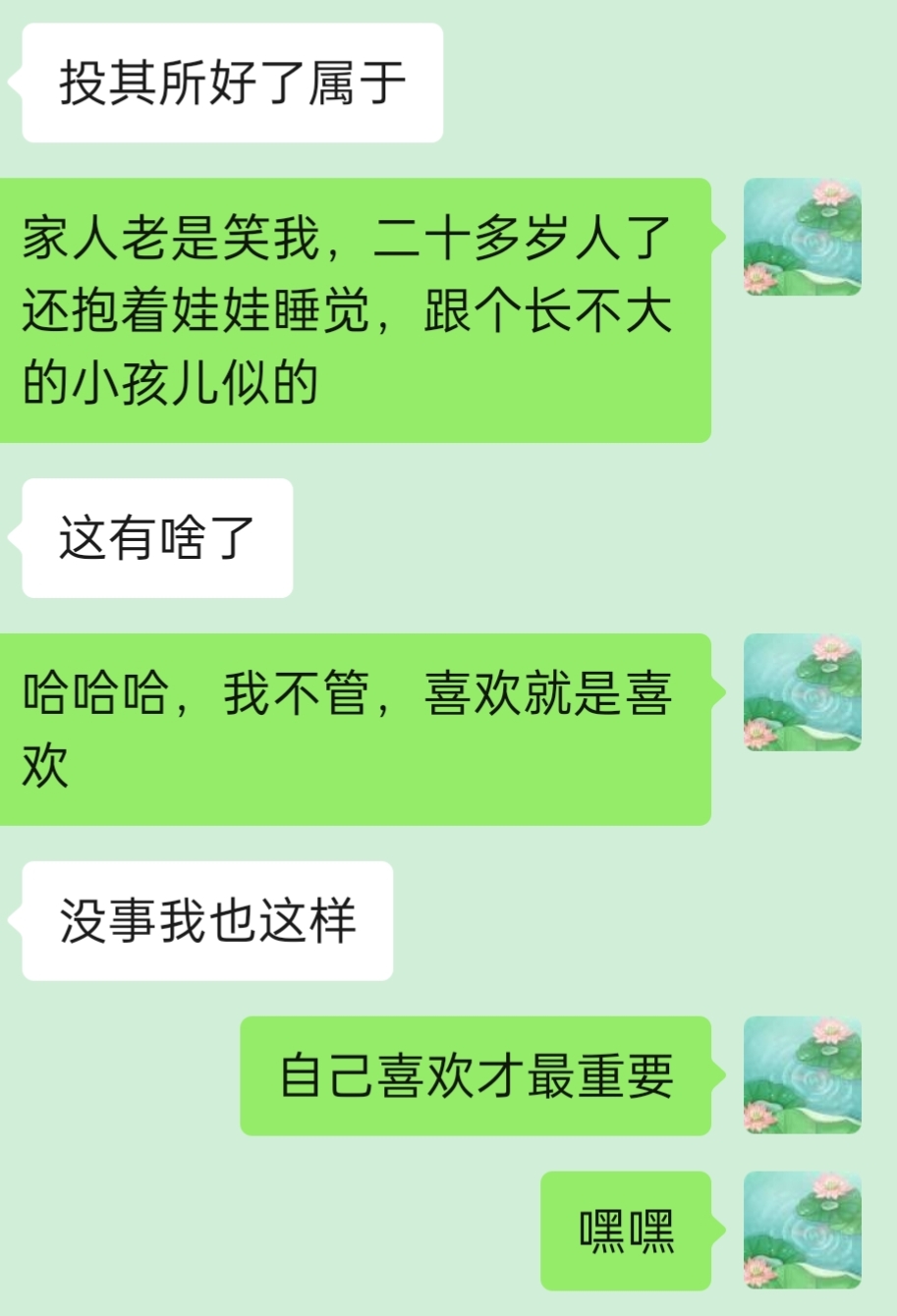
Task: Tap avatar next to the 哈哈哈，我不管 message
Action: [803, 692]
